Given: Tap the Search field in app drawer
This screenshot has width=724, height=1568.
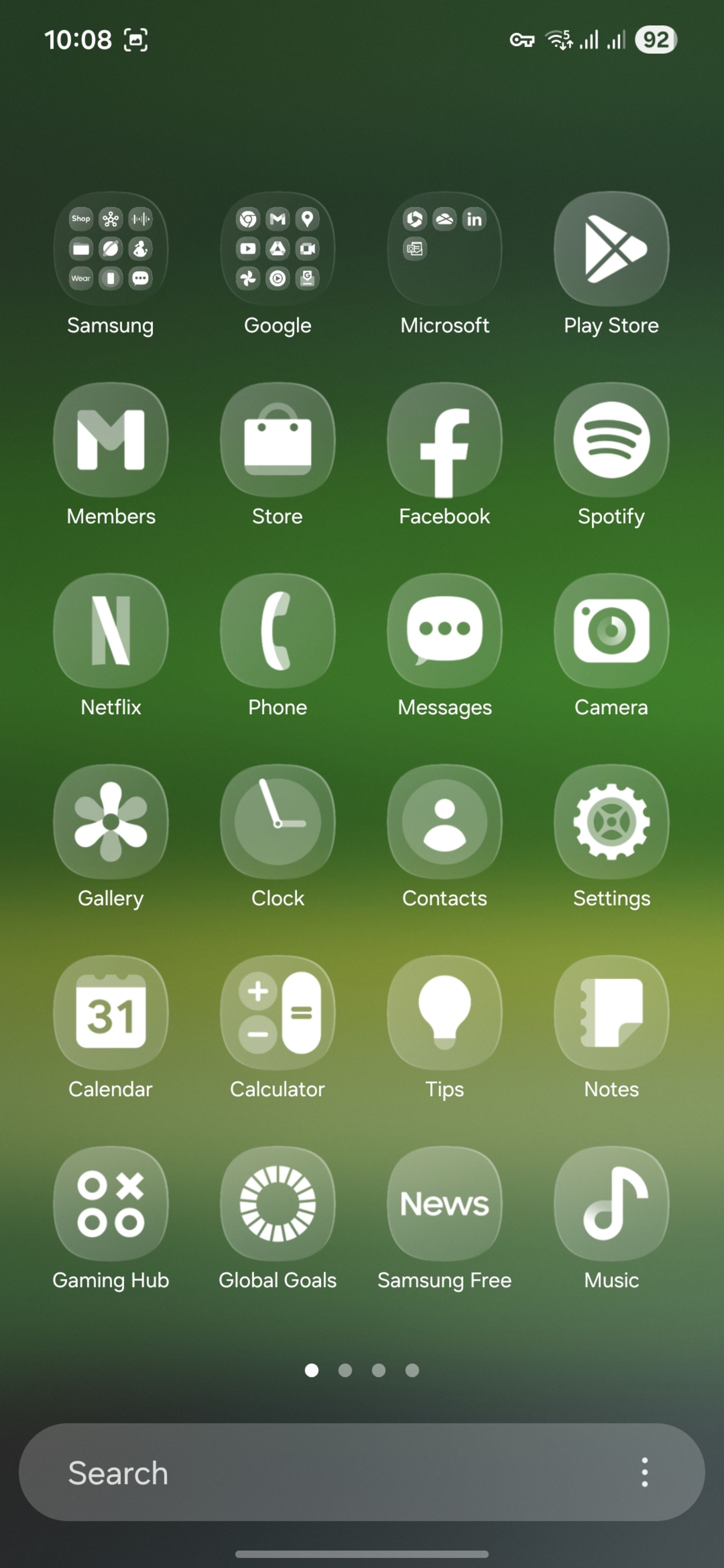Looking at the screenshot, I should (304, 1473).
